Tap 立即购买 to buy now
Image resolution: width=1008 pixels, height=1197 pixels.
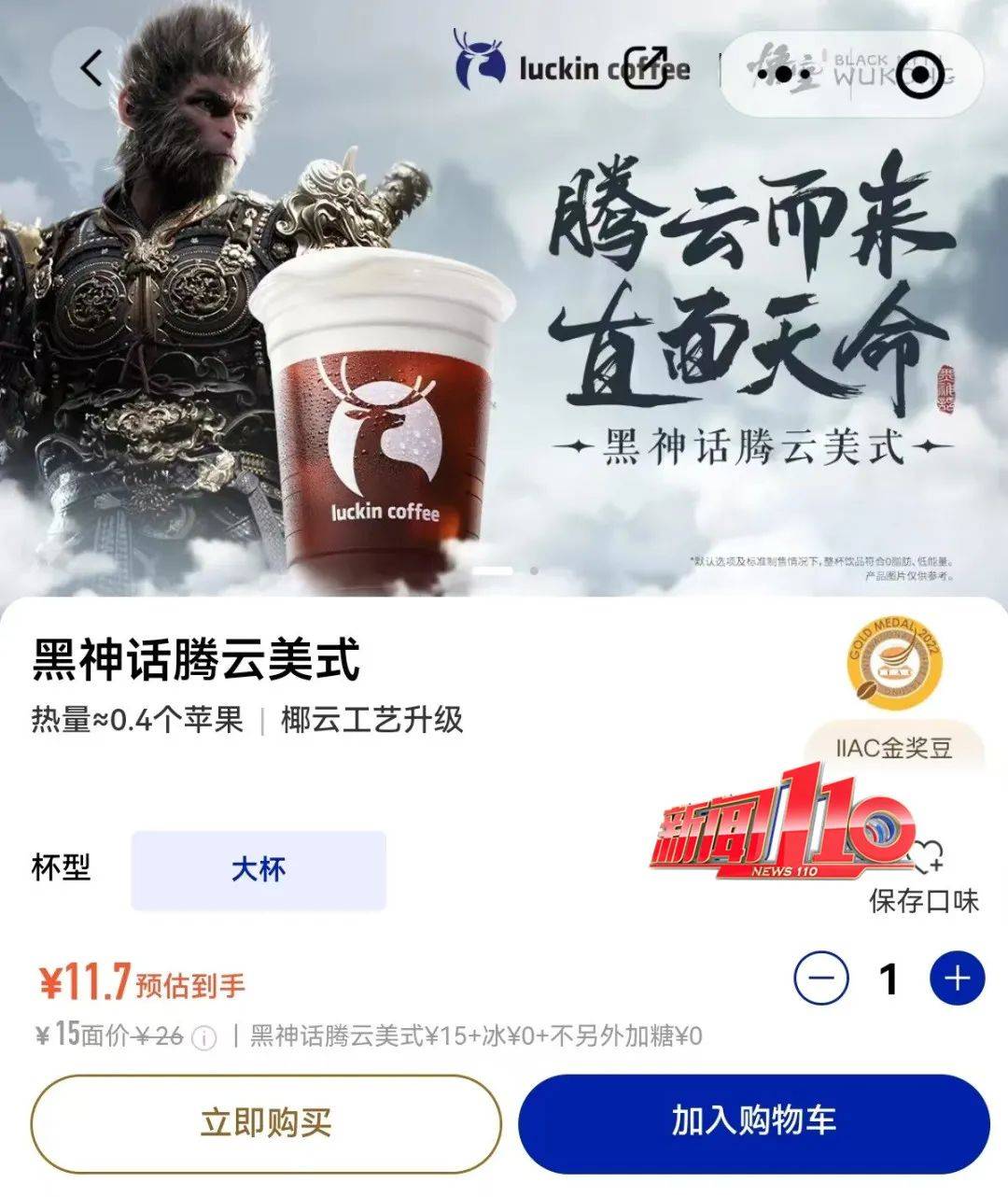(266, 1123)
